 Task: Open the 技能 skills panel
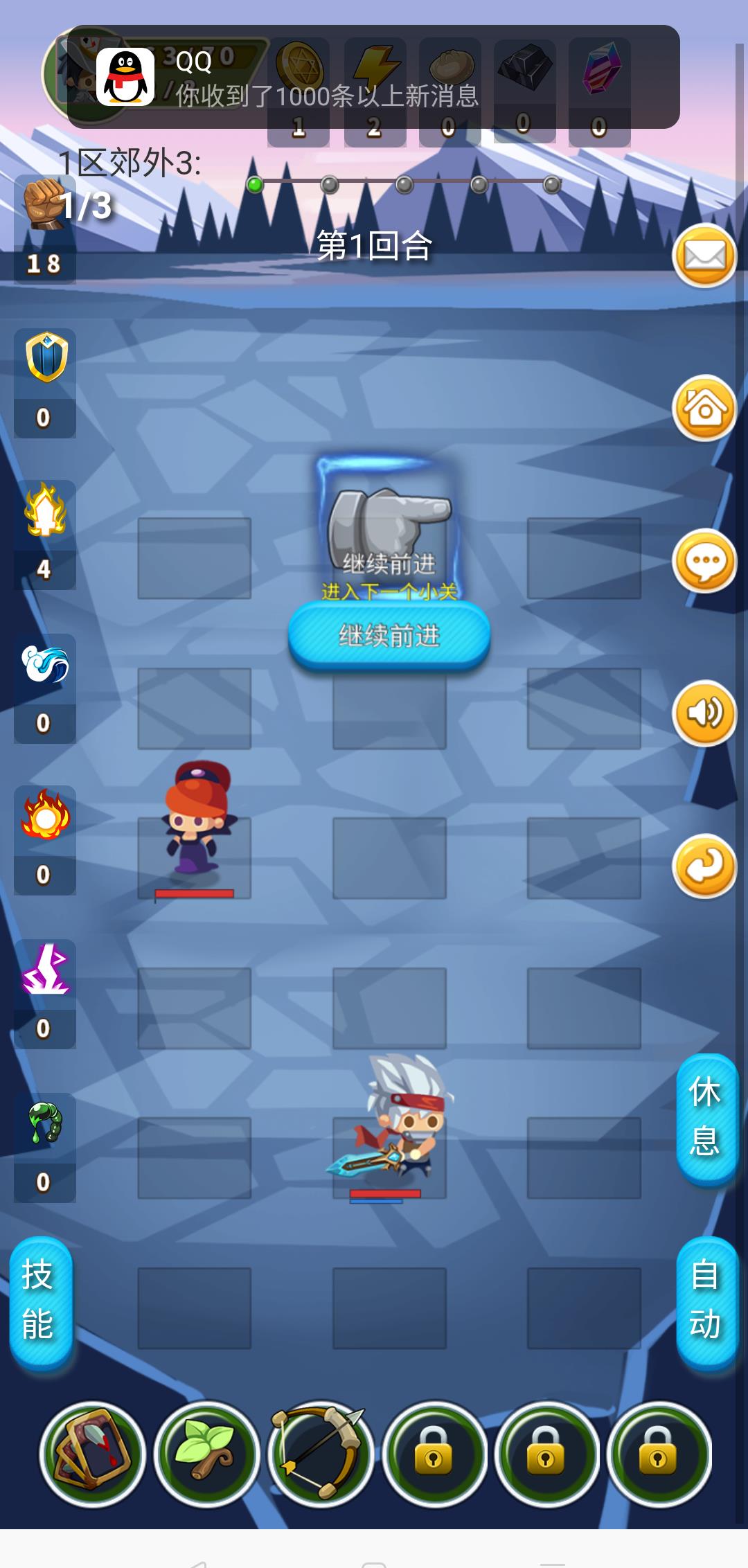(x=40, y=1300)
